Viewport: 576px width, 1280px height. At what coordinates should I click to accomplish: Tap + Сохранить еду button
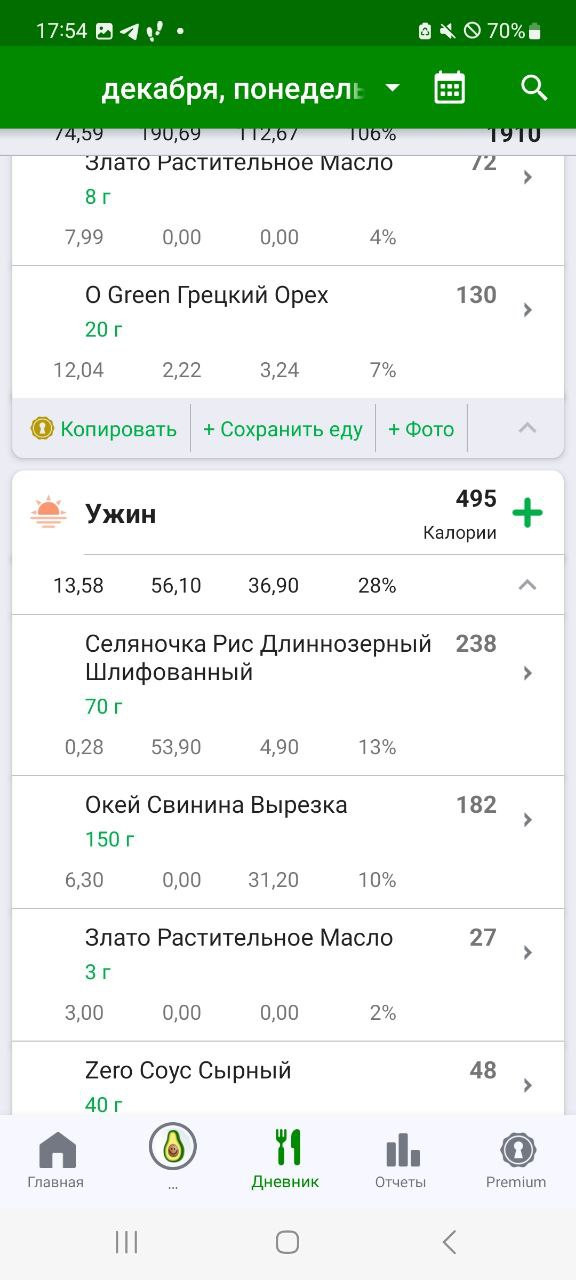(x=283, y=429)
